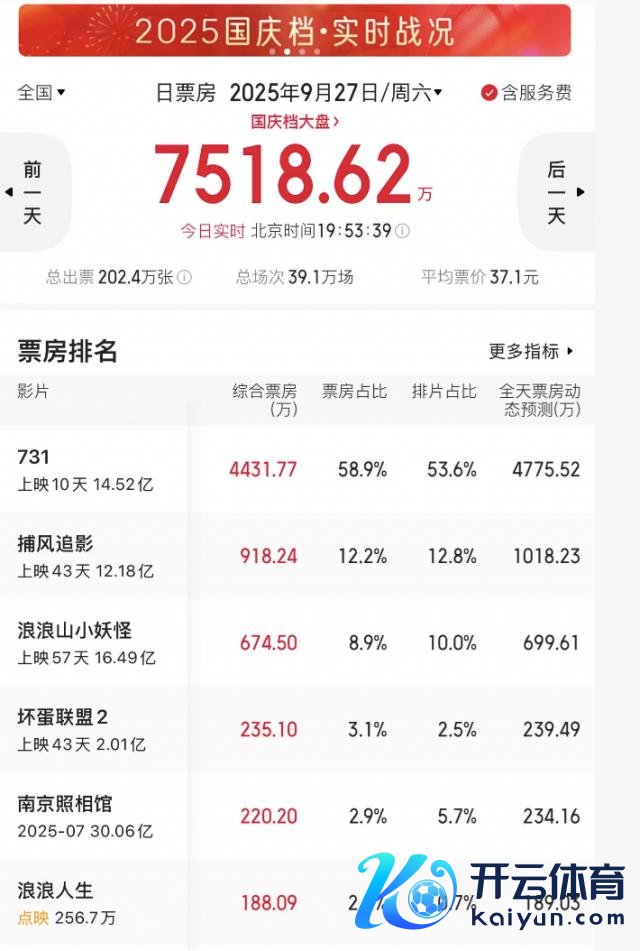Tap the info icon beside 总出票
This screenshot has height=951, width=640.
(x=185, y=277)
